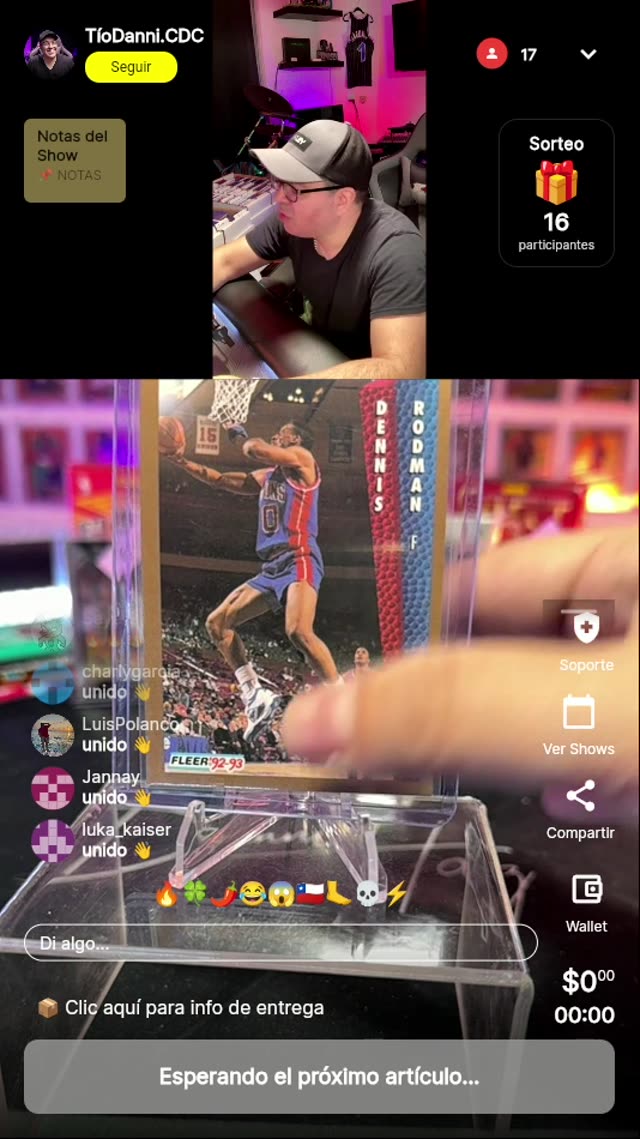640x1139 pixels.
Task: Focus the 'Di algo...' chat field
Action: coord(280,943)
